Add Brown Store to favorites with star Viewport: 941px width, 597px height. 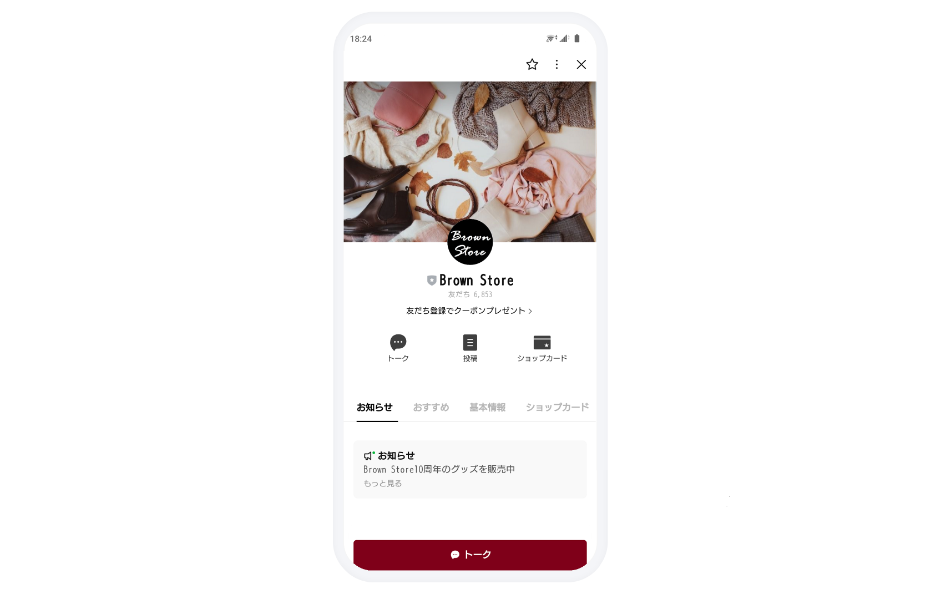pyautogui.click(x=532, y=64)
